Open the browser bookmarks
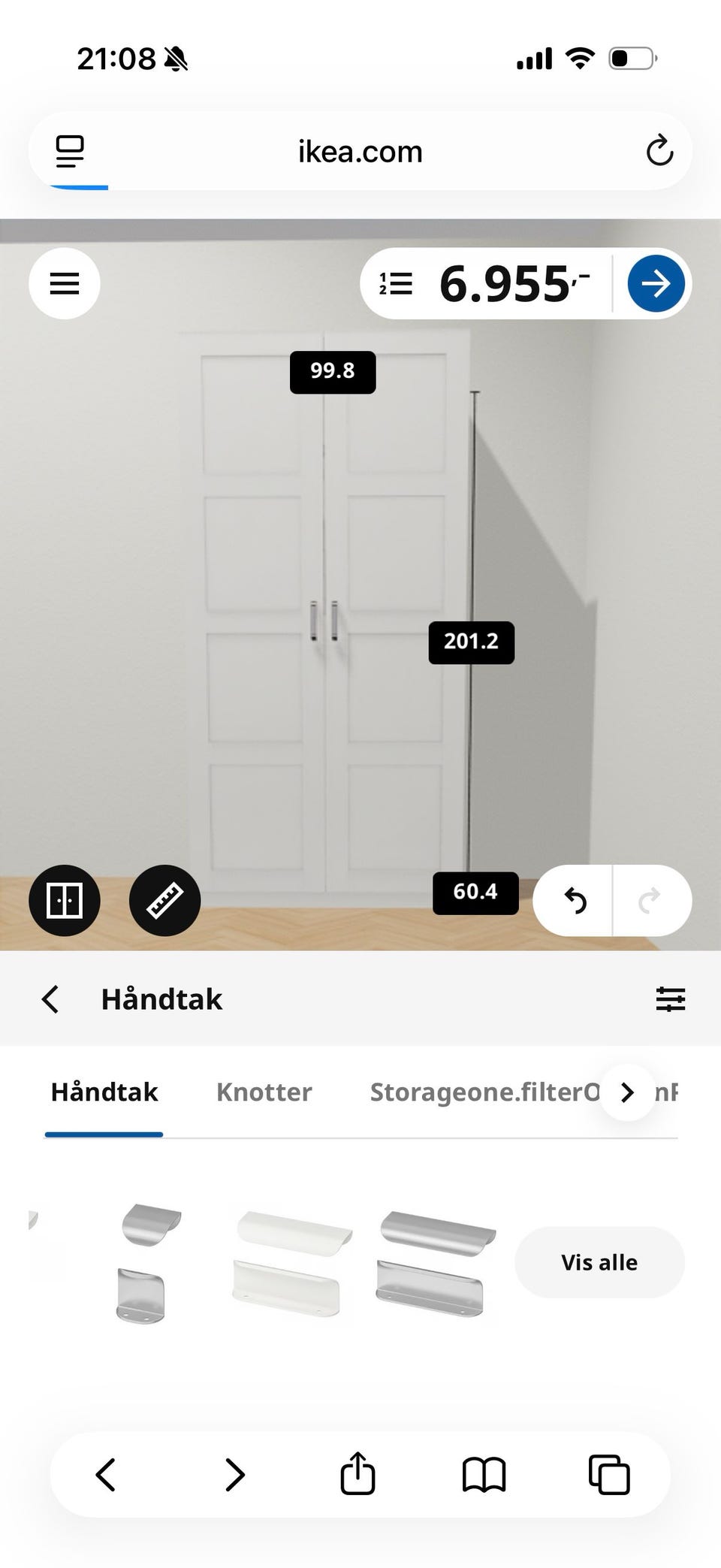 pyautogui.click(x=484, y=1474)
